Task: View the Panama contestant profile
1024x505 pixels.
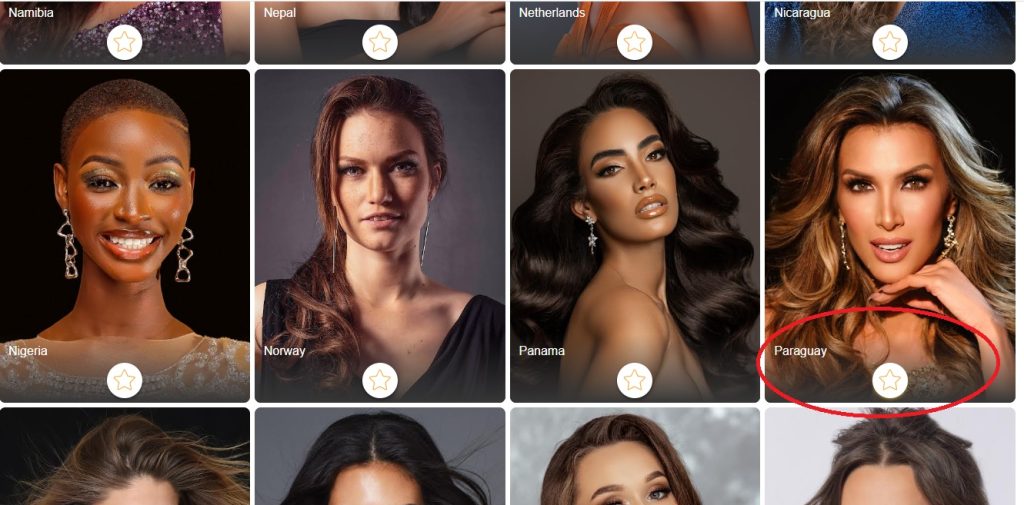Action: 634,220
